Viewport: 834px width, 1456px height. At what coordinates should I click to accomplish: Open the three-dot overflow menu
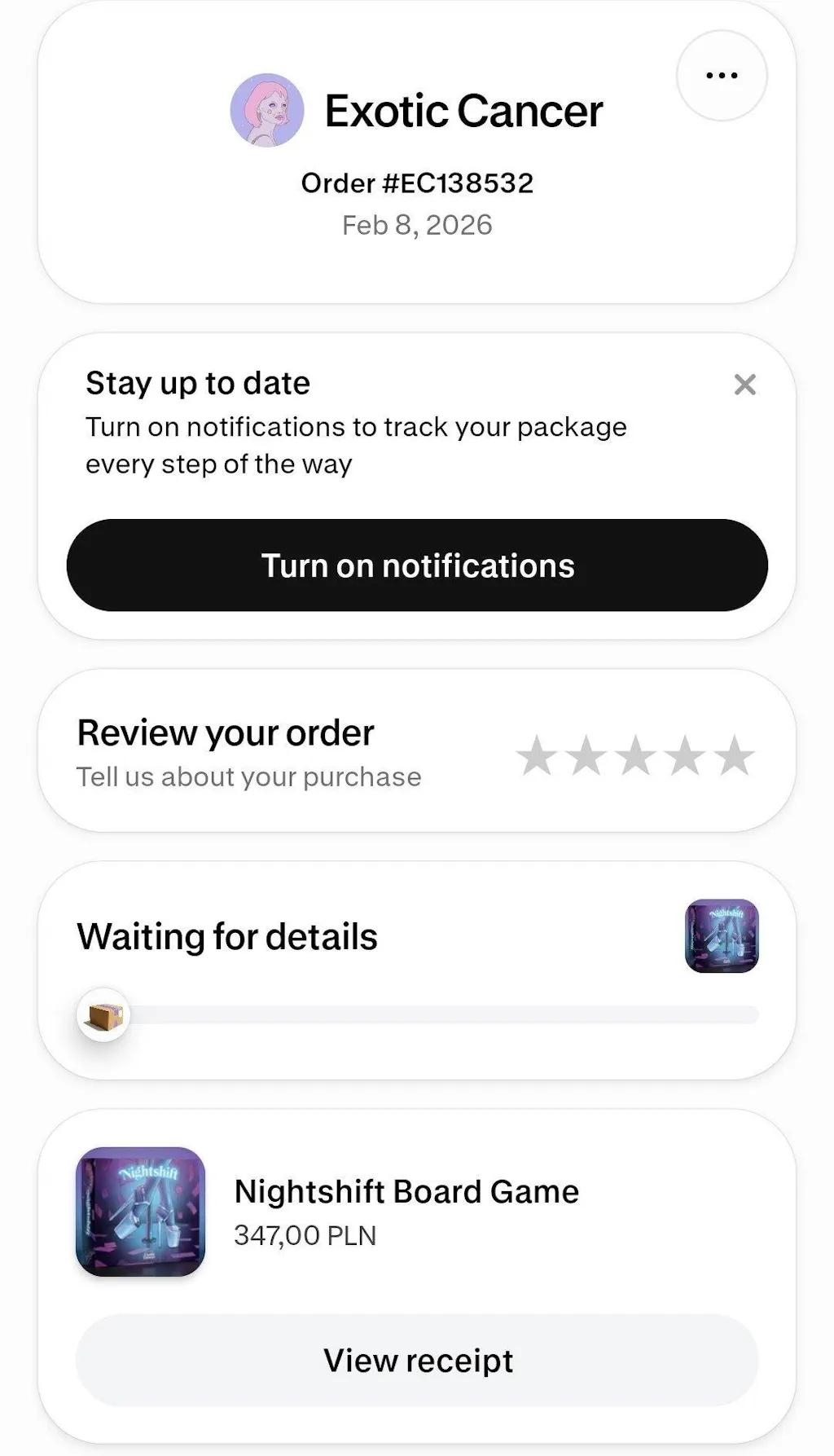[722, 76]
